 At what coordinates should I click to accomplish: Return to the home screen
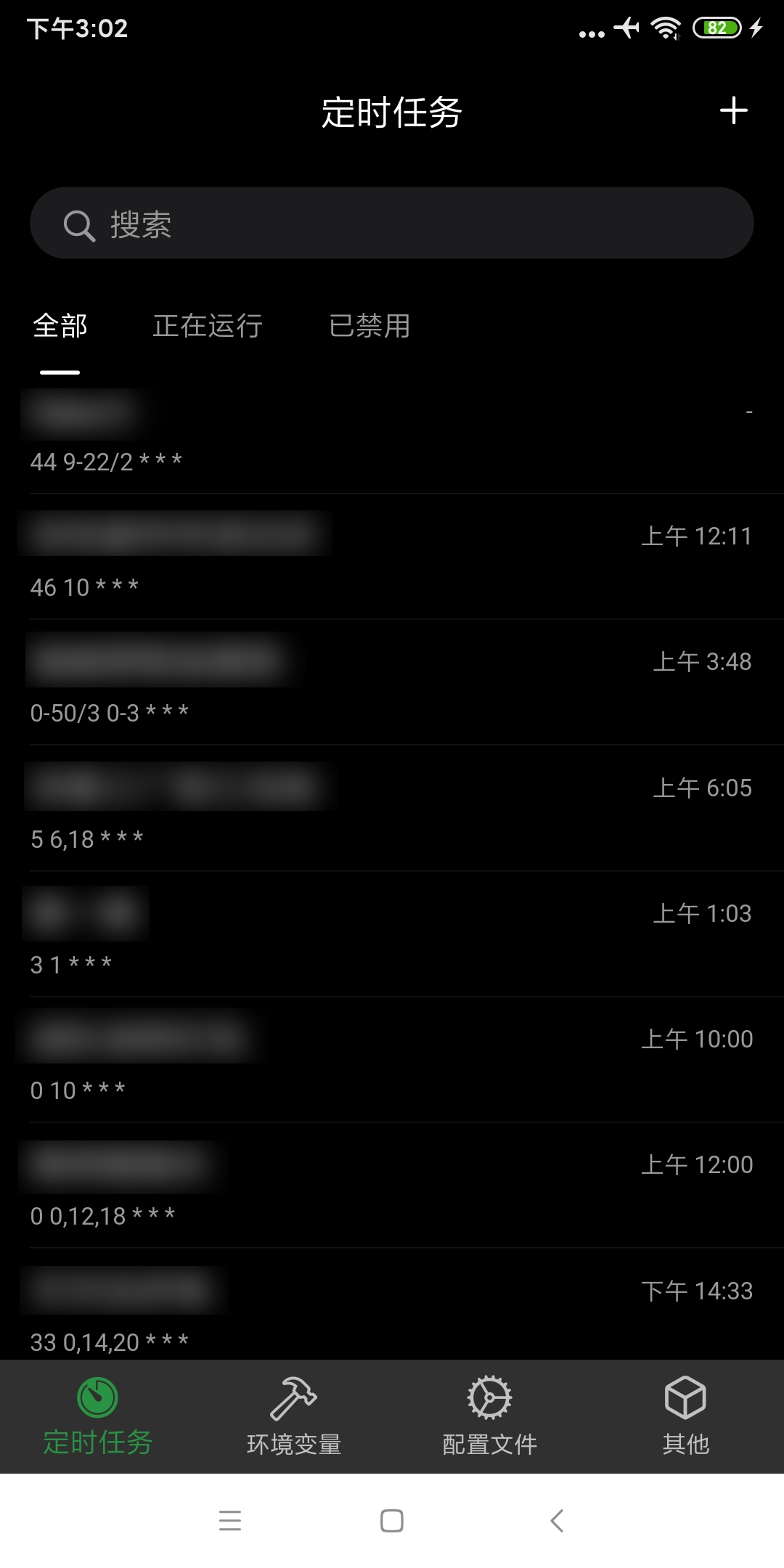coord(392,1520)
